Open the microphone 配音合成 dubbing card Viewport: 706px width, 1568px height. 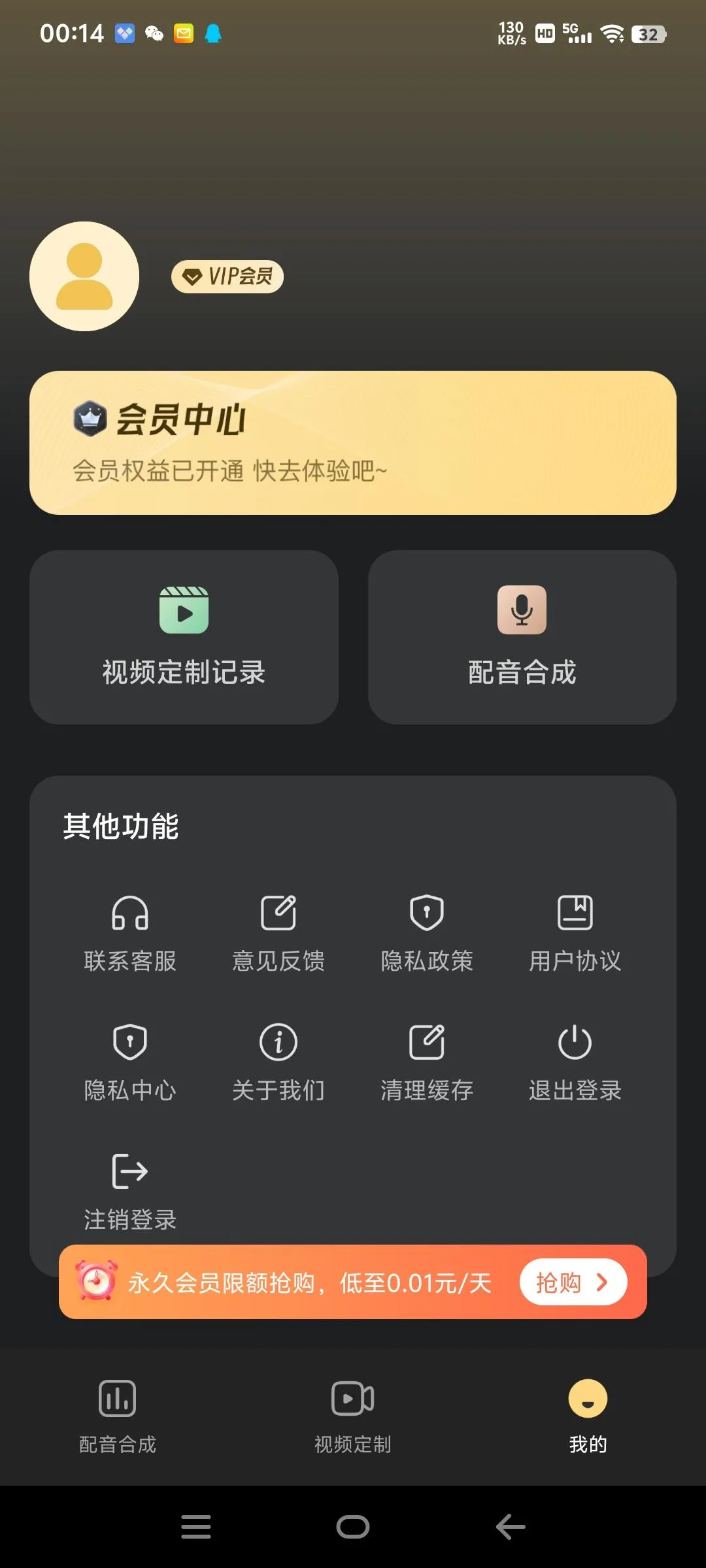(522, 637)
